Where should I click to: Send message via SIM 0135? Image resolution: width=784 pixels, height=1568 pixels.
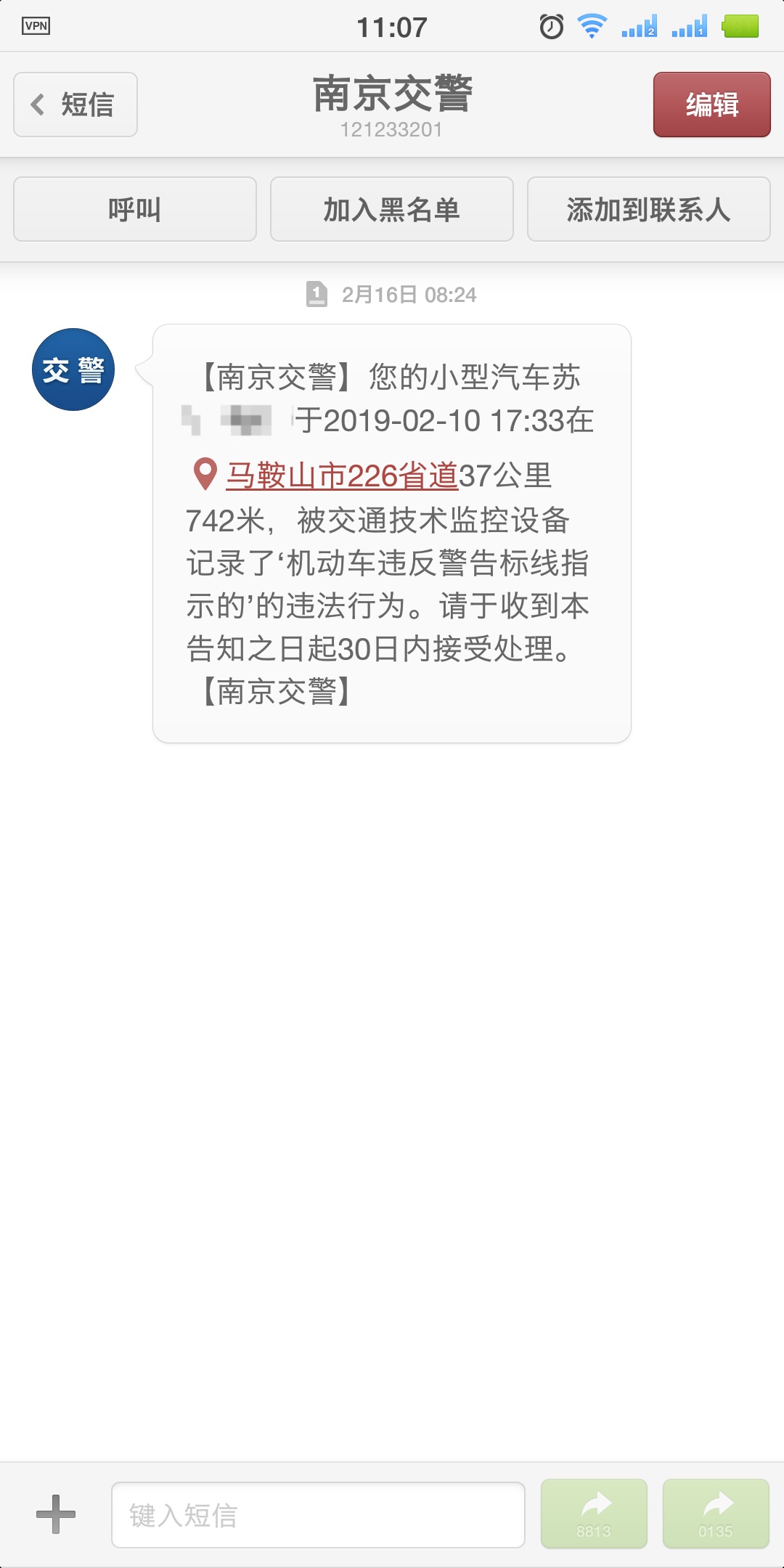[x=716, y=1514]
